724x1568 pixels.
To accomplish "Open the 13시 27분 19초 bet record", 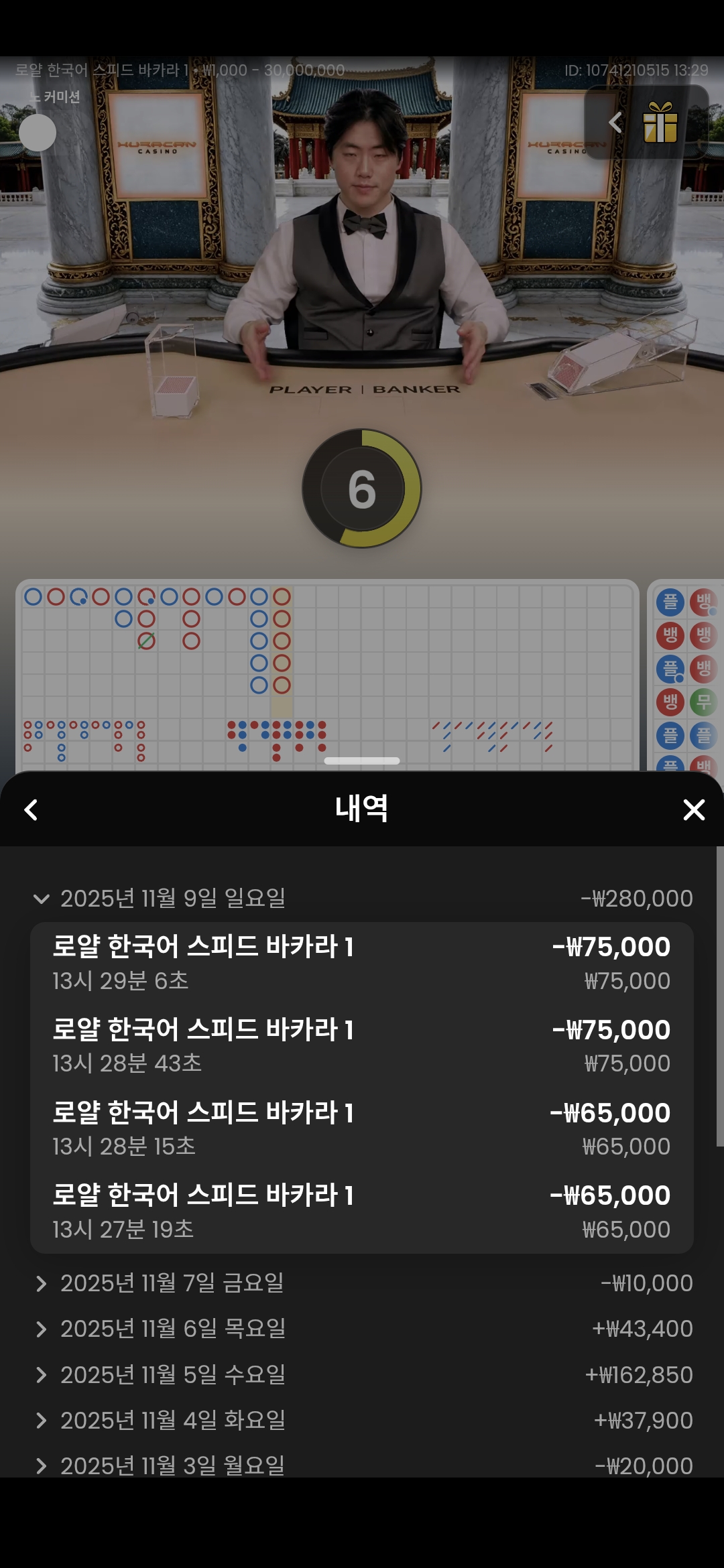I will tap(361, 1212).
